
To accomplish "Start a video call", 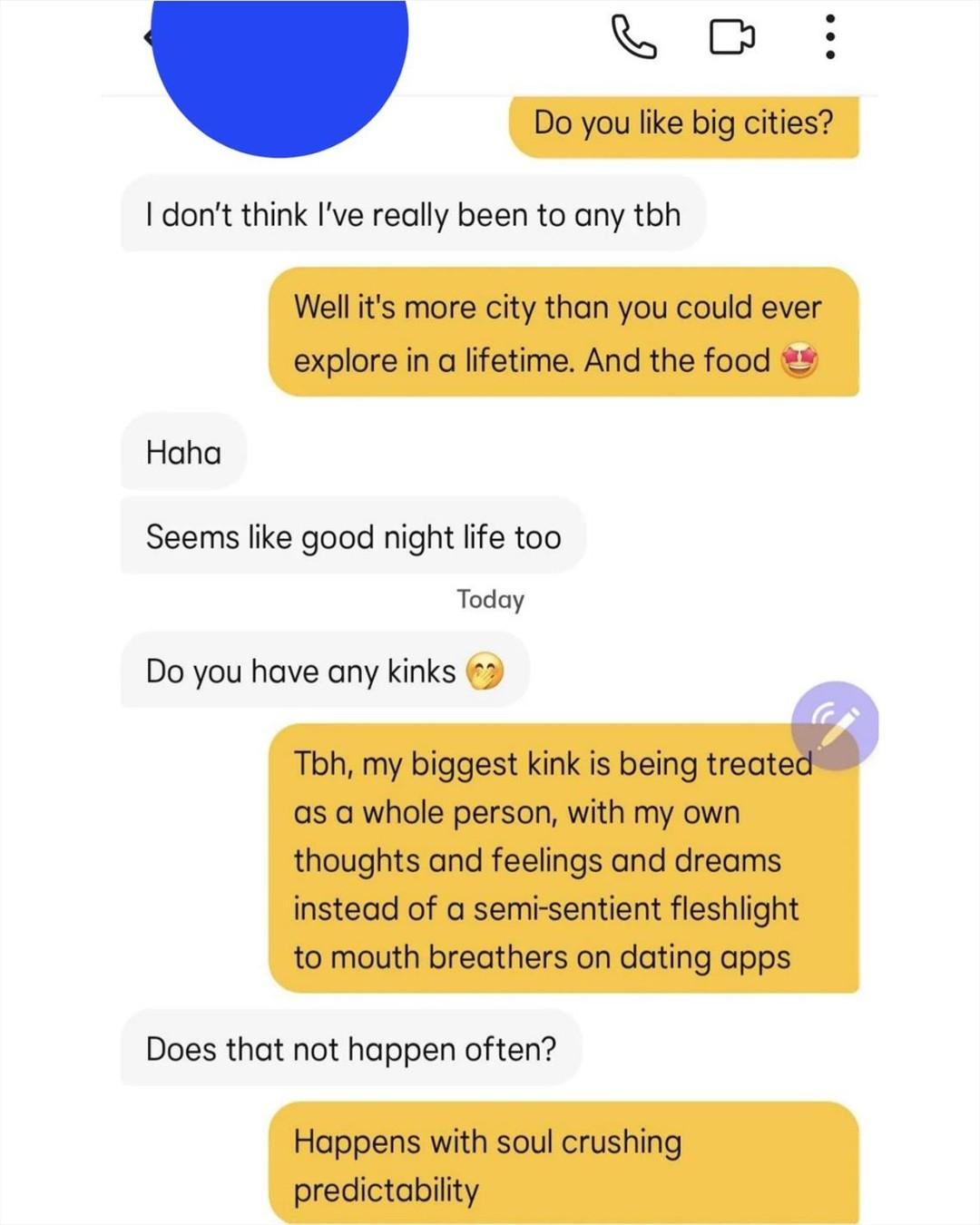I will click(x=731, y=37).
